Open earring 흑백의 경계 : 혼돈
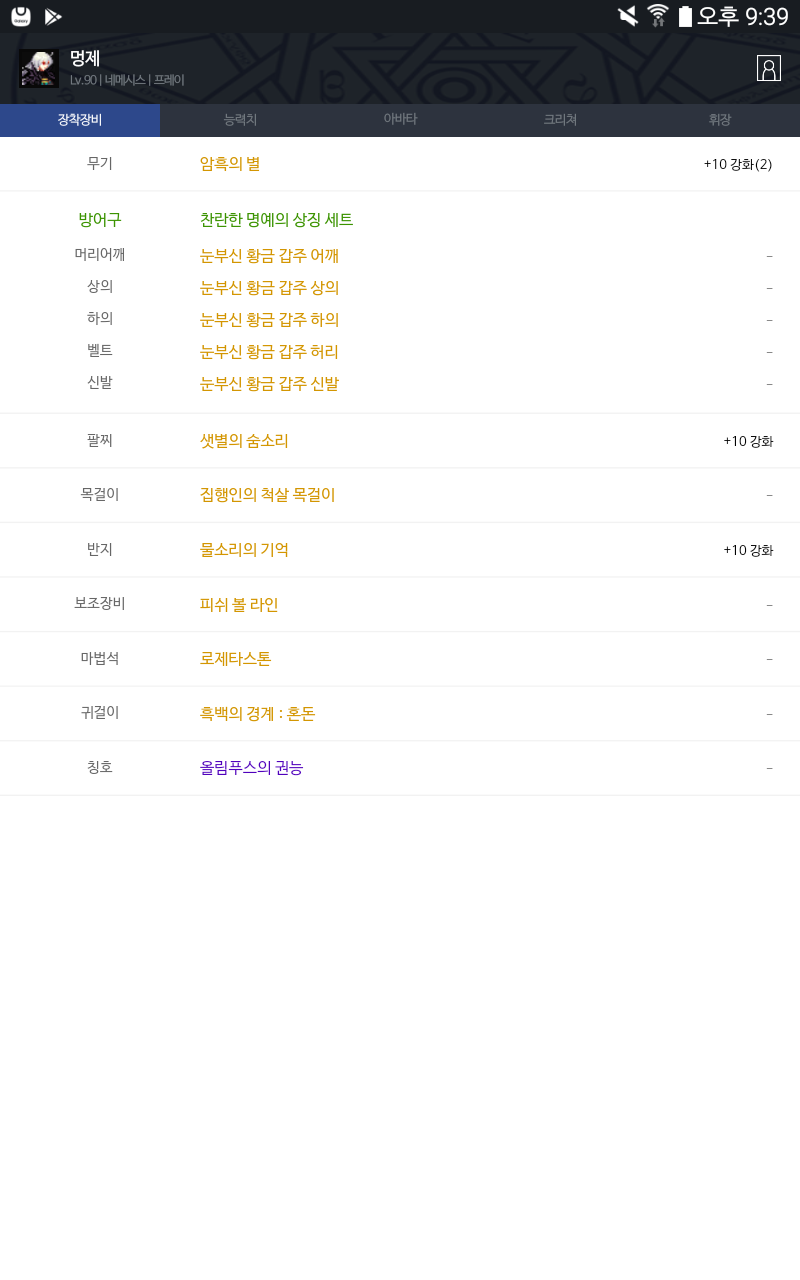Screen dimensions: 800x1280 click(x=257, y=714)
